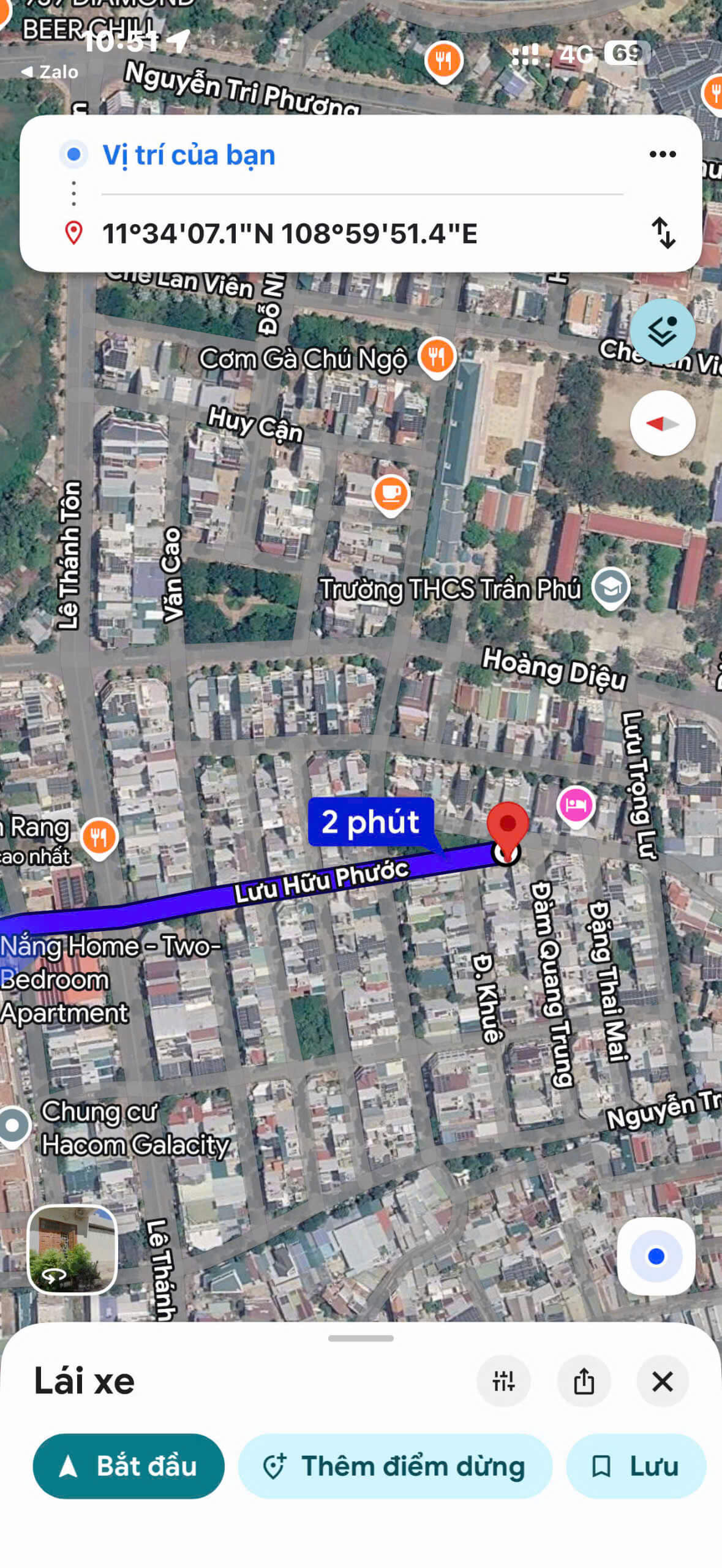Start navigation with Bắt đầu
Viewport: 722px width, 1568px height.
click(129, 1466)
